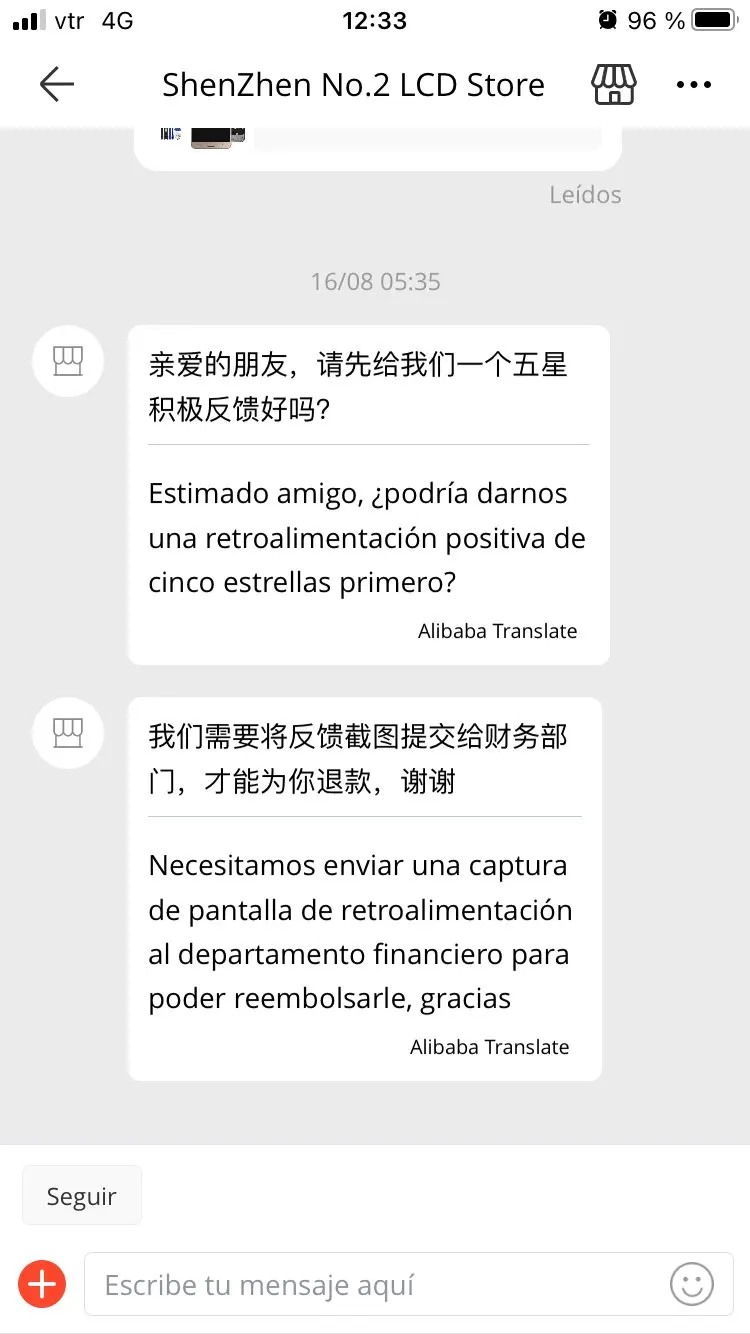This screenshot has width=750, height=1334.
Task: Go back using the arrow icon
Action: click(57, 85)
